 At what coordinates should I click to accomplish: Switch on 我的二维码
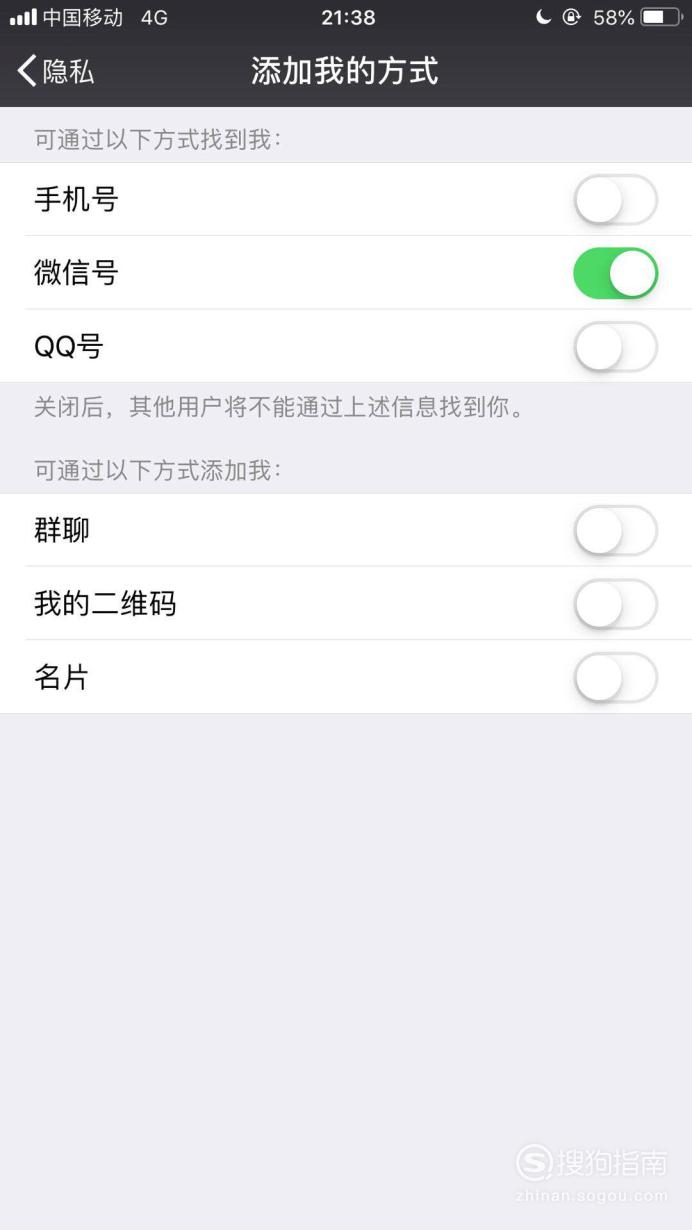[616, 604]
